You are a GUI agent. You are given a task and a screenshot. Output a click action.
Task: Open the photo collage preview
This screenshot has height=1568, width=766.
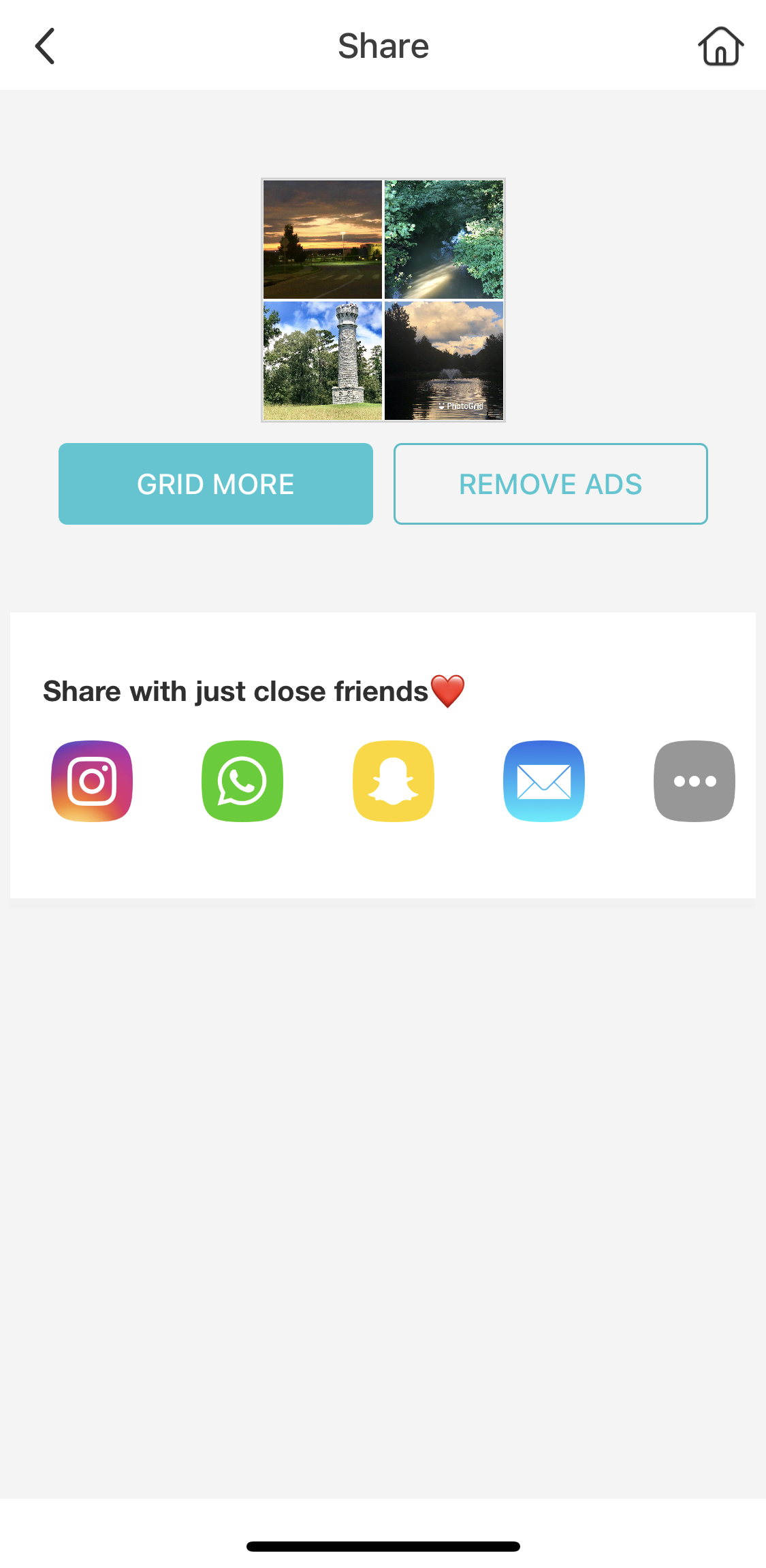[383, 300]
